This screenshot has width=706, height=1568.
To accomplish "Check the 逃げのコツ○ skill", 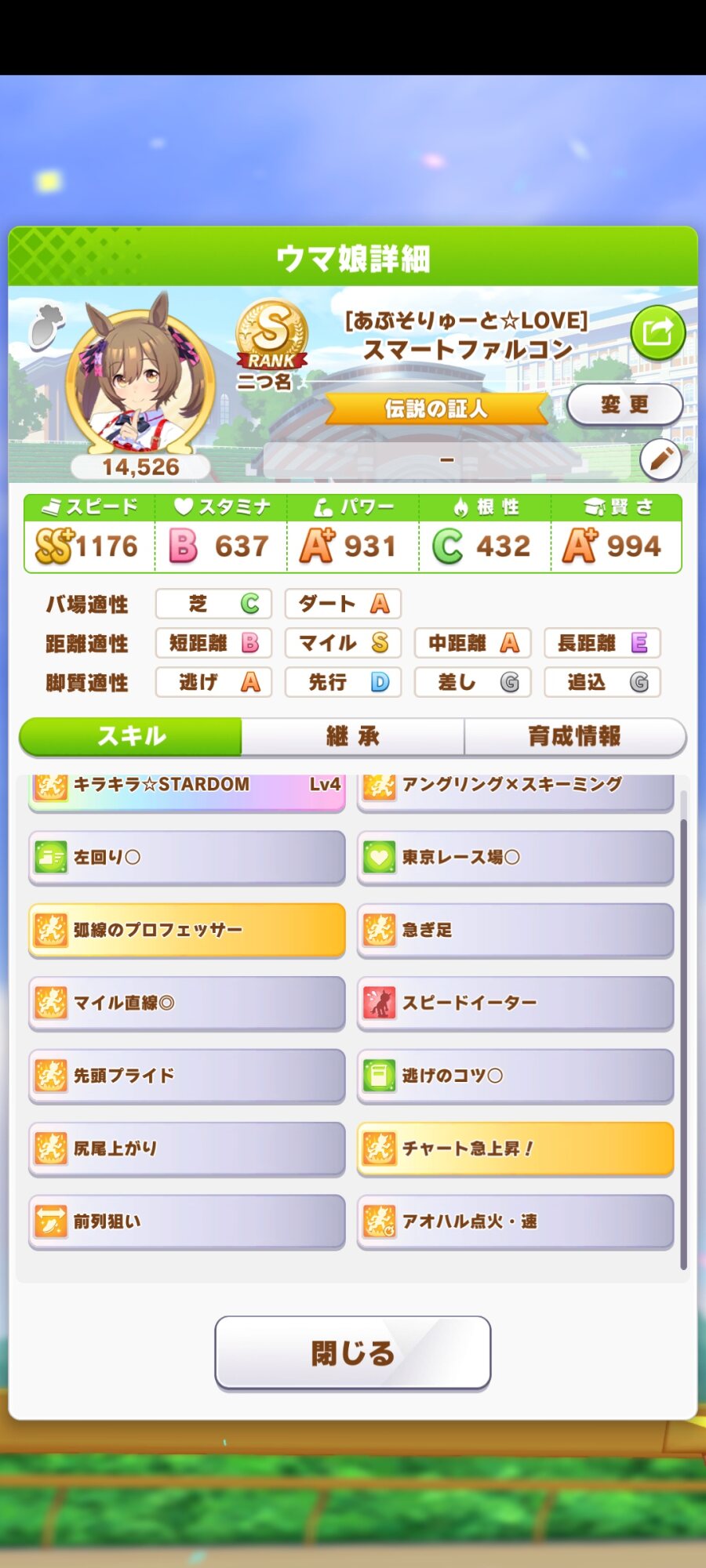I will [x=515, y=1076].
